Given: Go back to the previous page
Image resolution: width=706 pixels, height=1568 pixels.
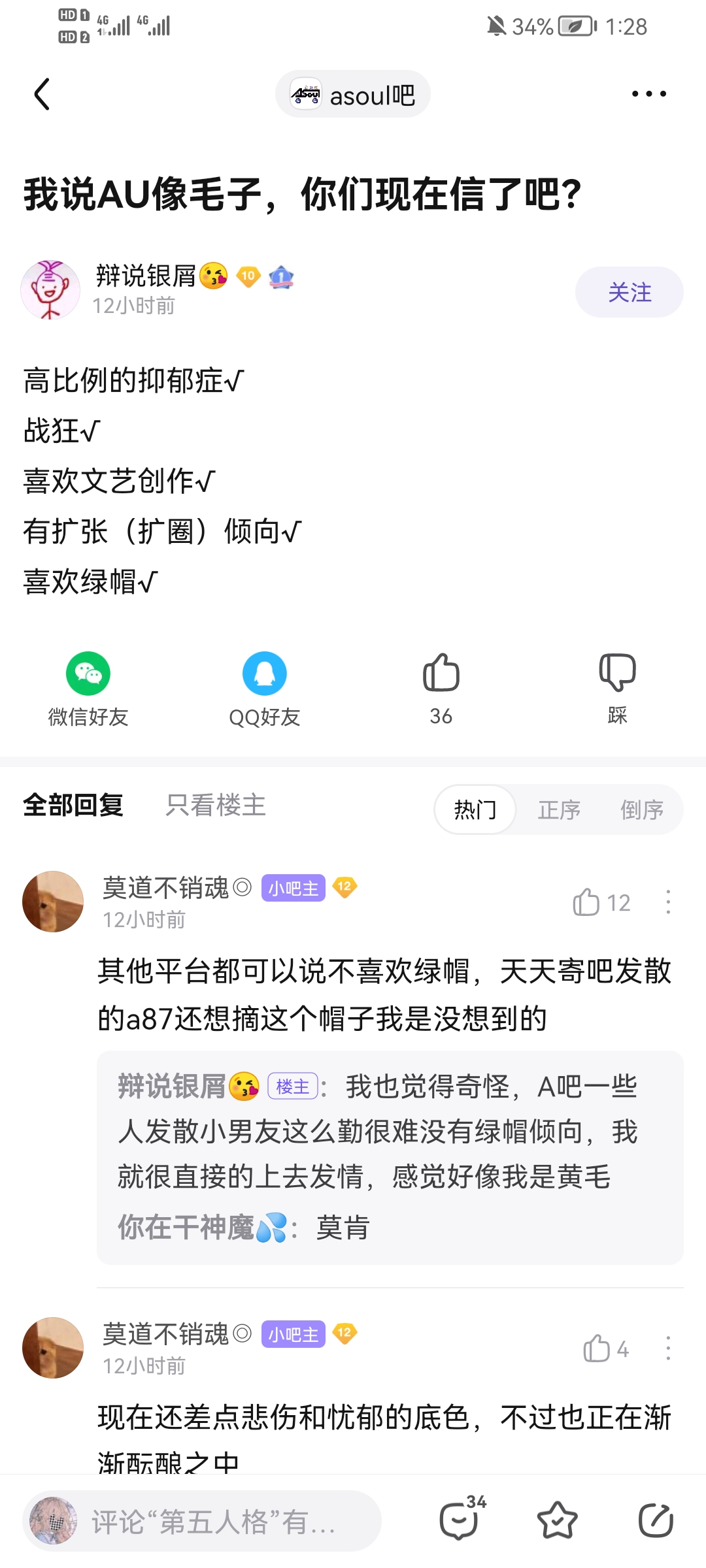Looking at the screenshot, I should pos(42,95).
